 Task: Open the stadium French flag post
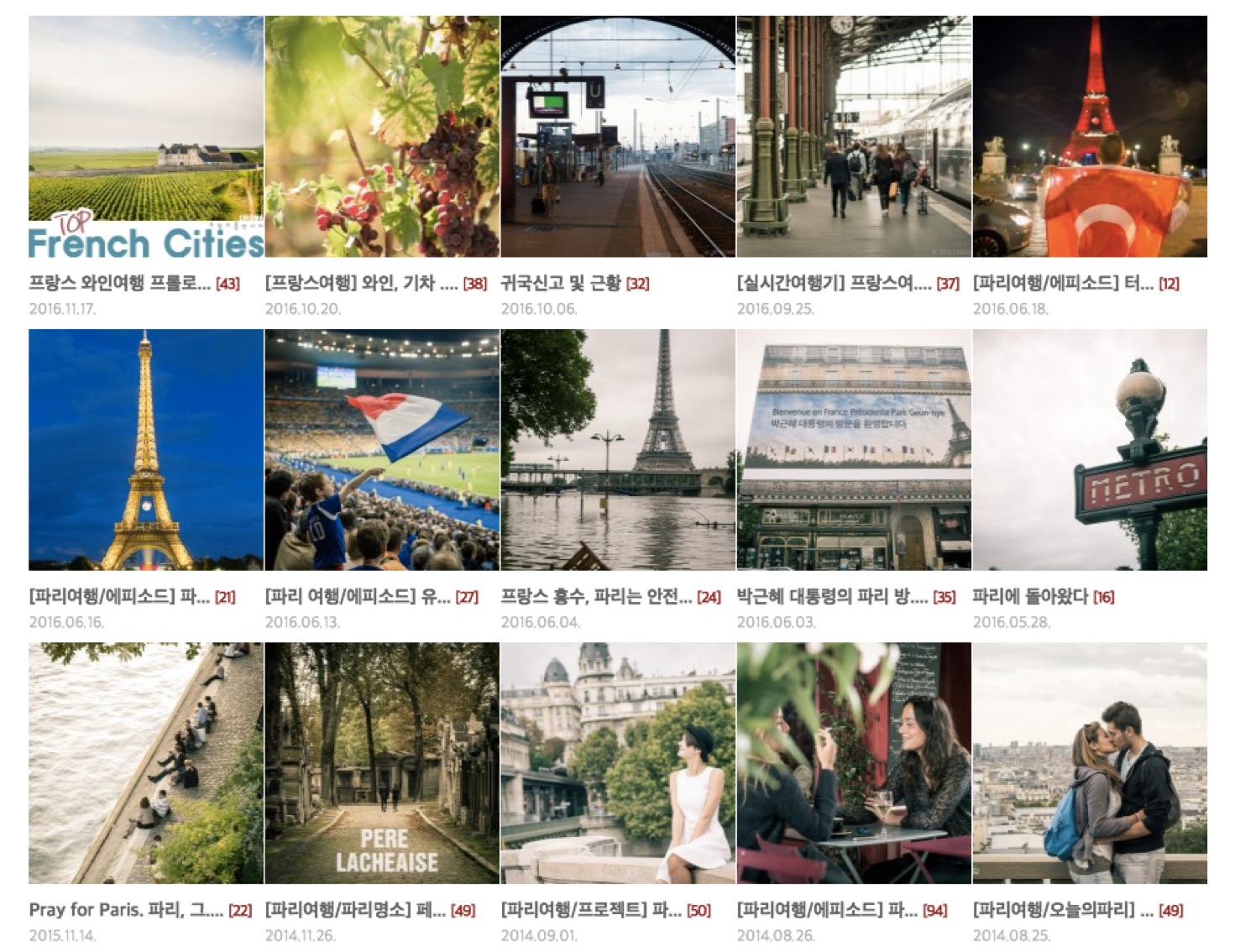[382, 450]
